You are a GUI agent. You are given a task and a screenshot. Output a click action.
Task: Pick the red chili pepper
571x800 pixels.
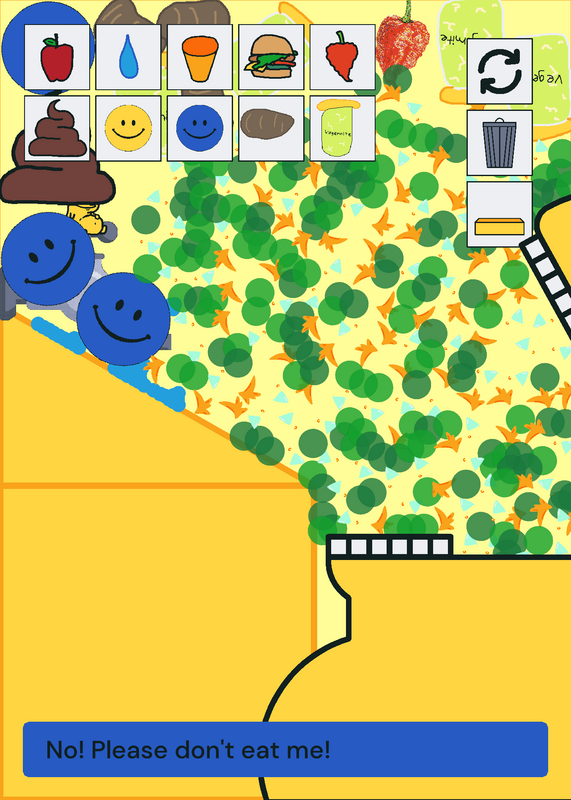(342, 57)
